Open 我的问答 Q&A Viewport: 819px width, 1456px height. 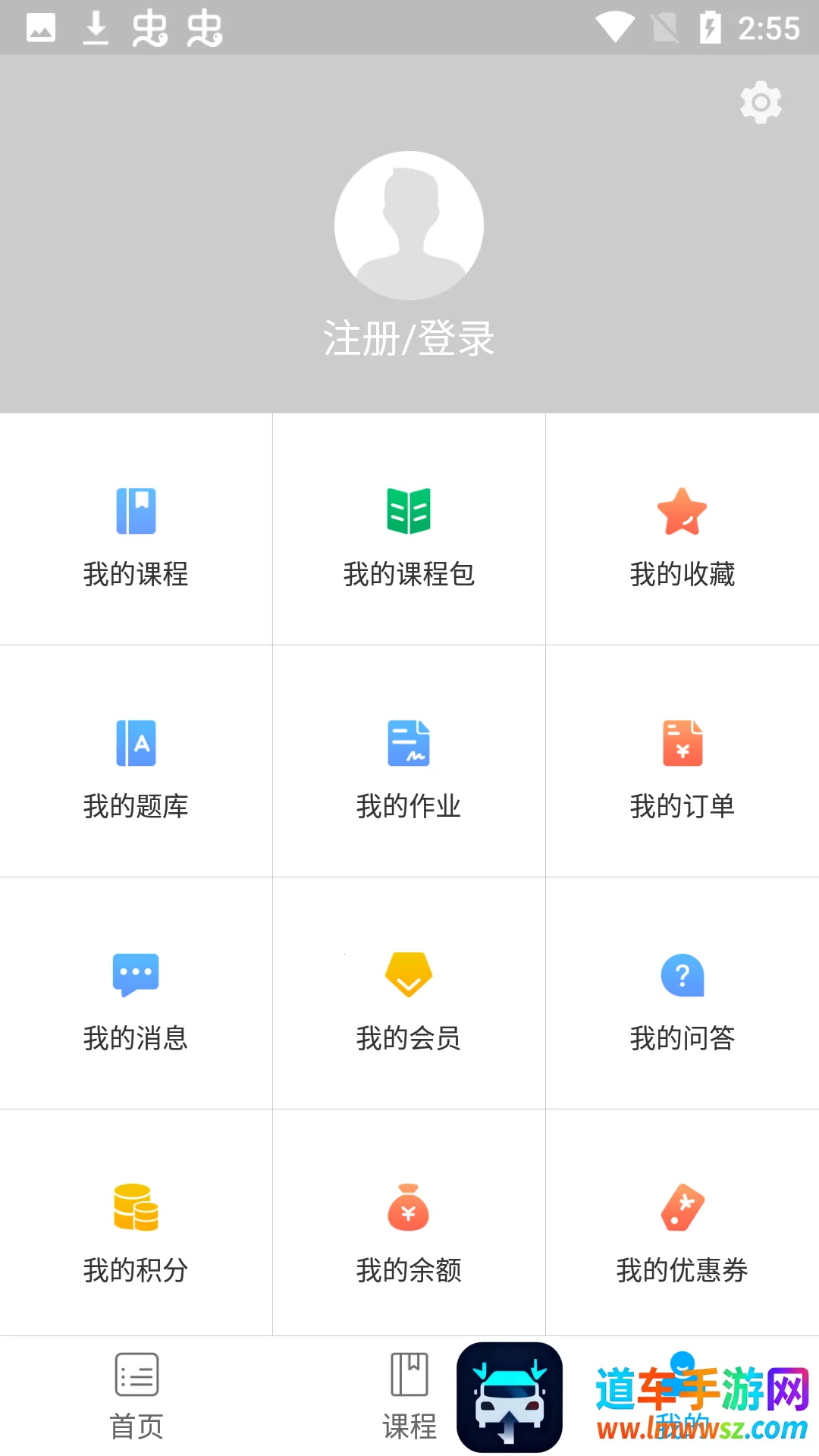[682, 995]
